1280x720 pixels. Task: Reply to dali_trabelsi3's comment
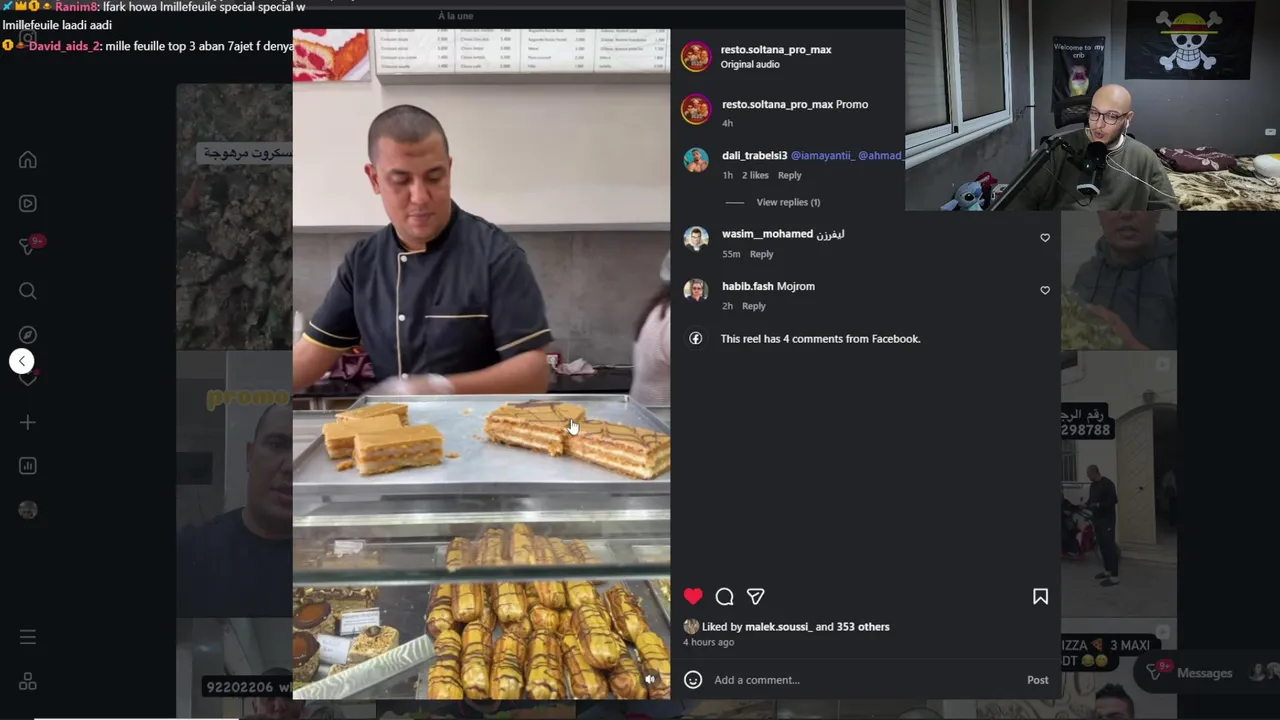789,175
